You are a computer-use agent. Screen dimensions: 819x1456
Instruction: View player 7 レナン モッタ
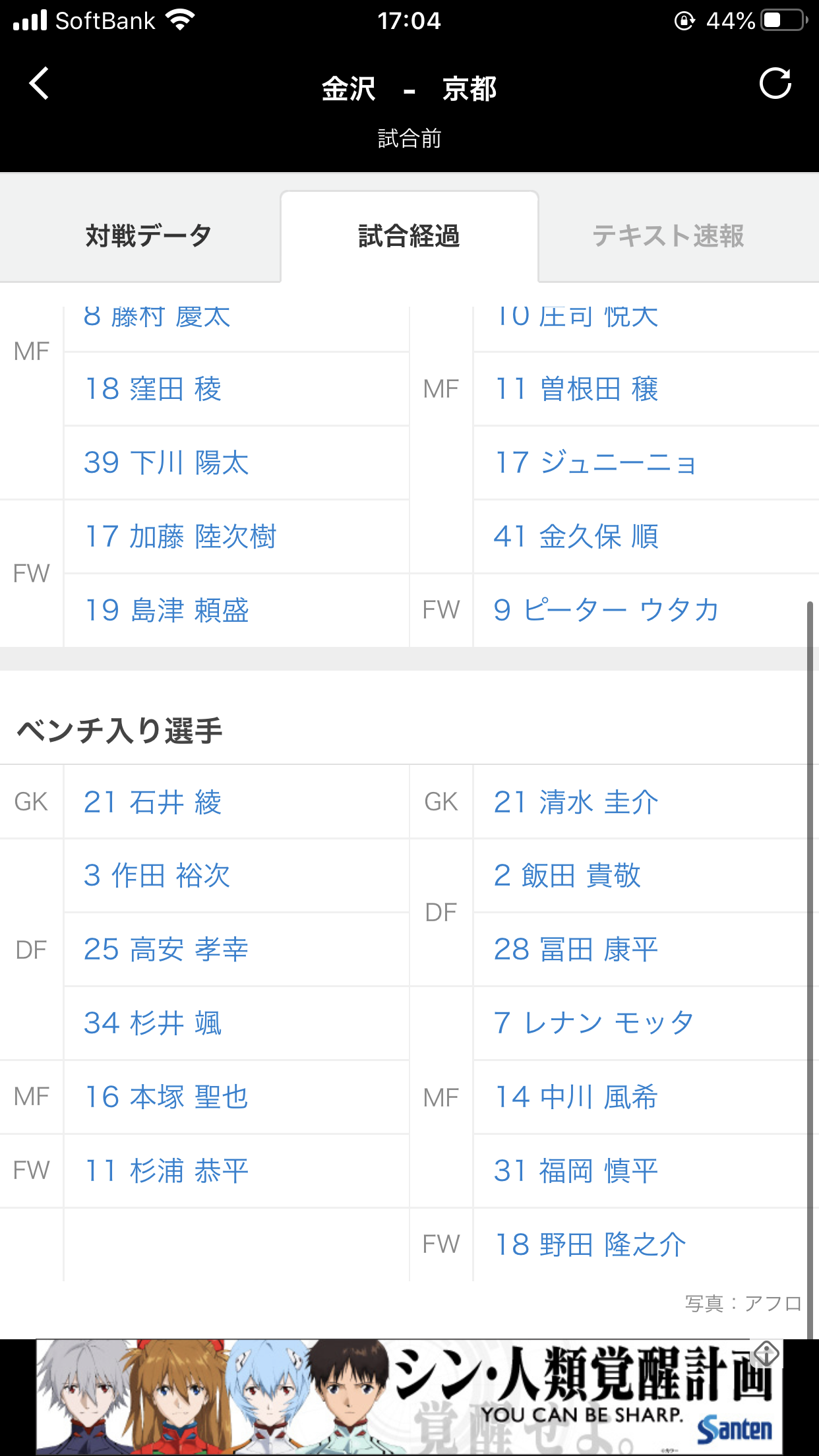(593, 1023)
